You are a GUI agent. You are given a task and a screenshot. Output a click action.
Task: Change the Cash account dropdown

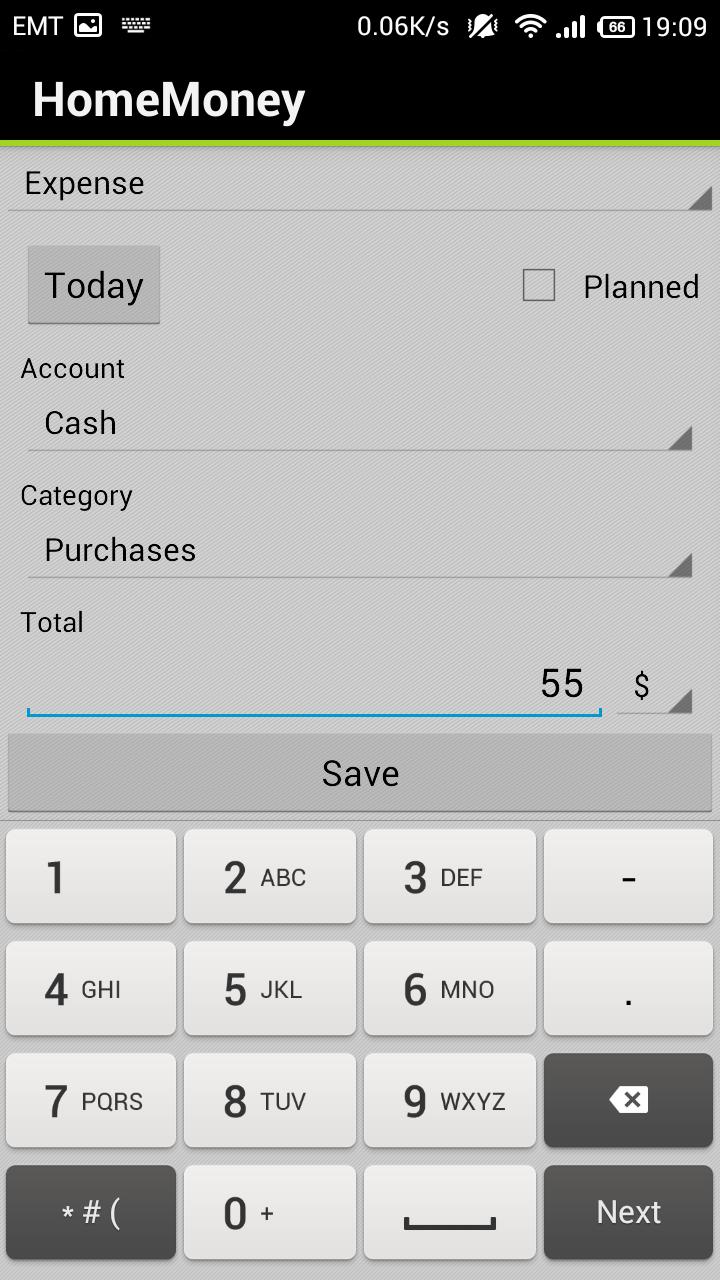point(360,423)
